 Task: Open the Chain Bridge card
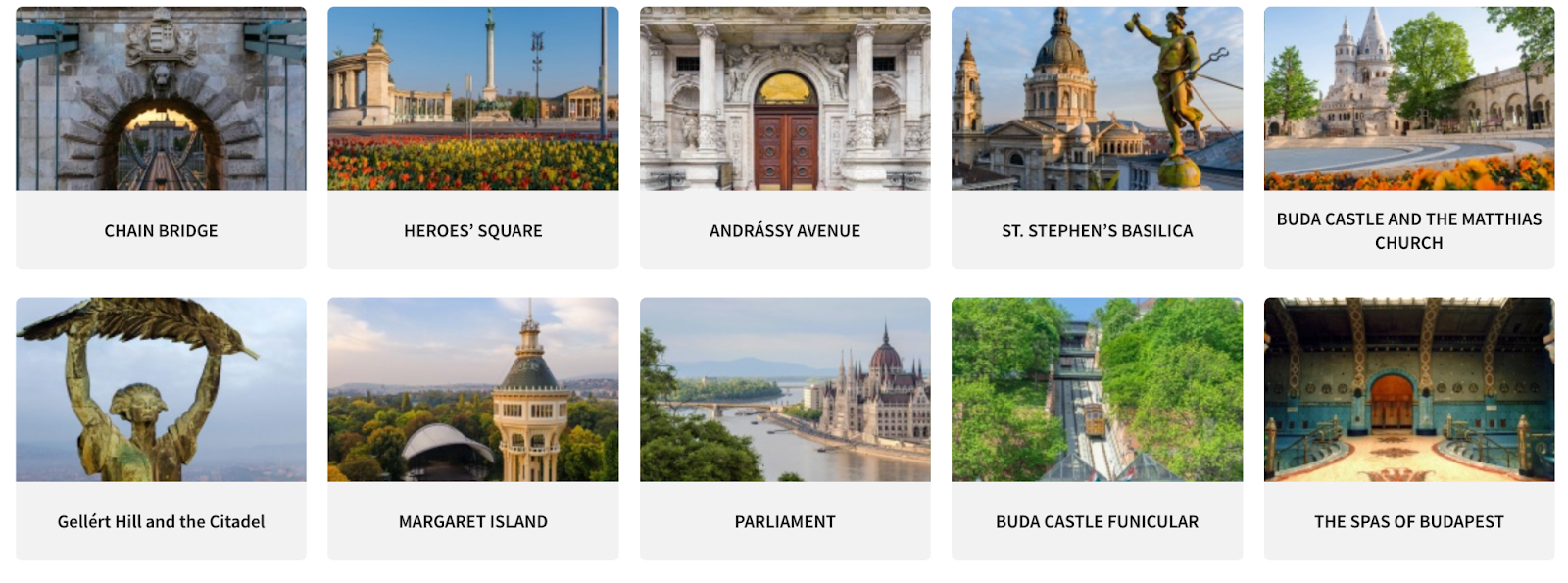pyautogui.click(x=161, y=137)
